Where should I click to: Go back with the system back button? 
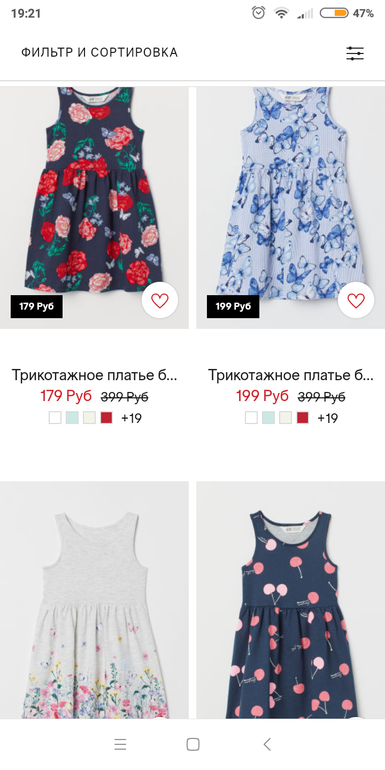coord(267,744)
